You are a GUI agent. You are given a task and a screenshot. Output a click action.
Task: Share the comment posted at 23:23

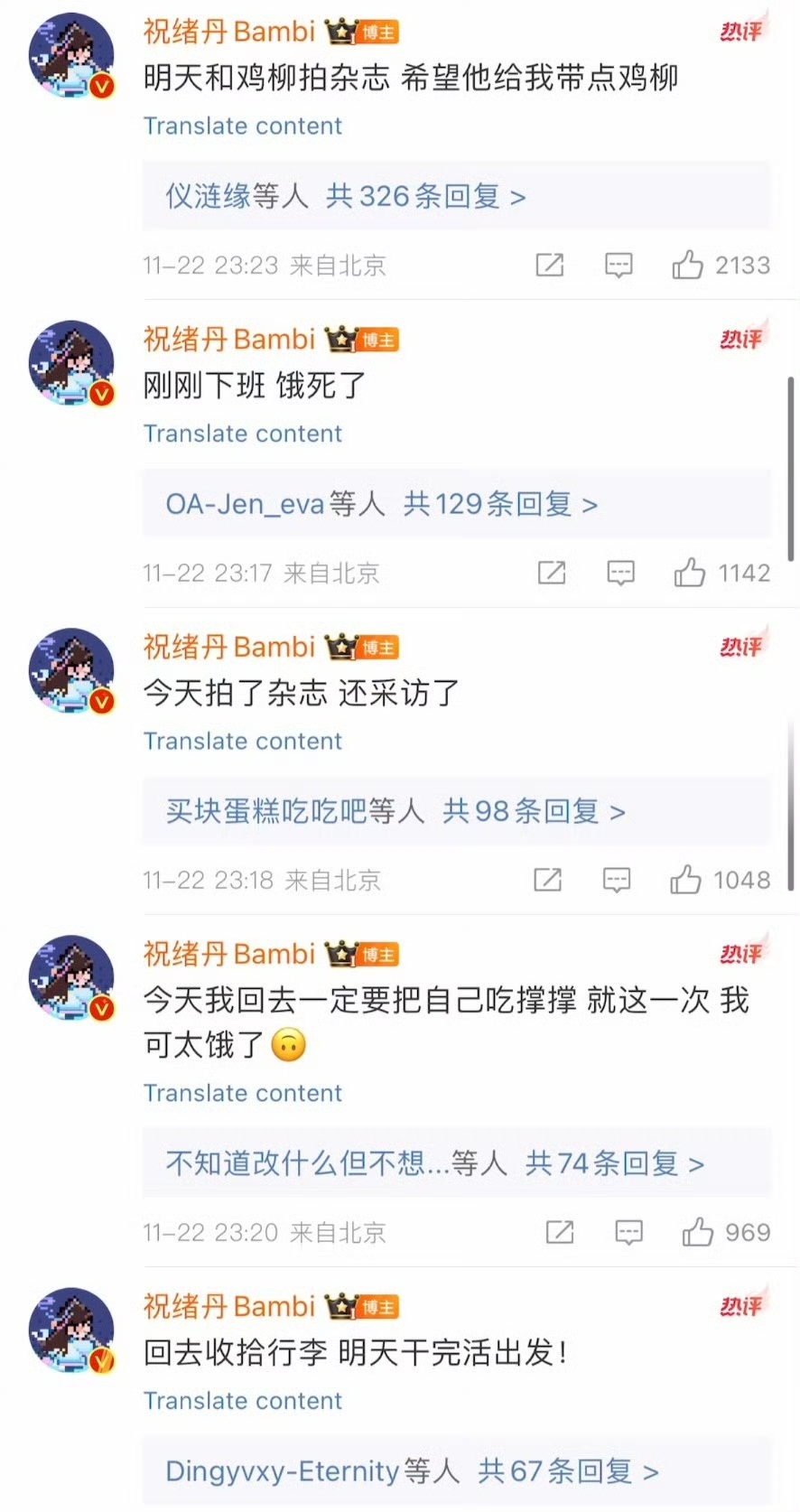550,265
